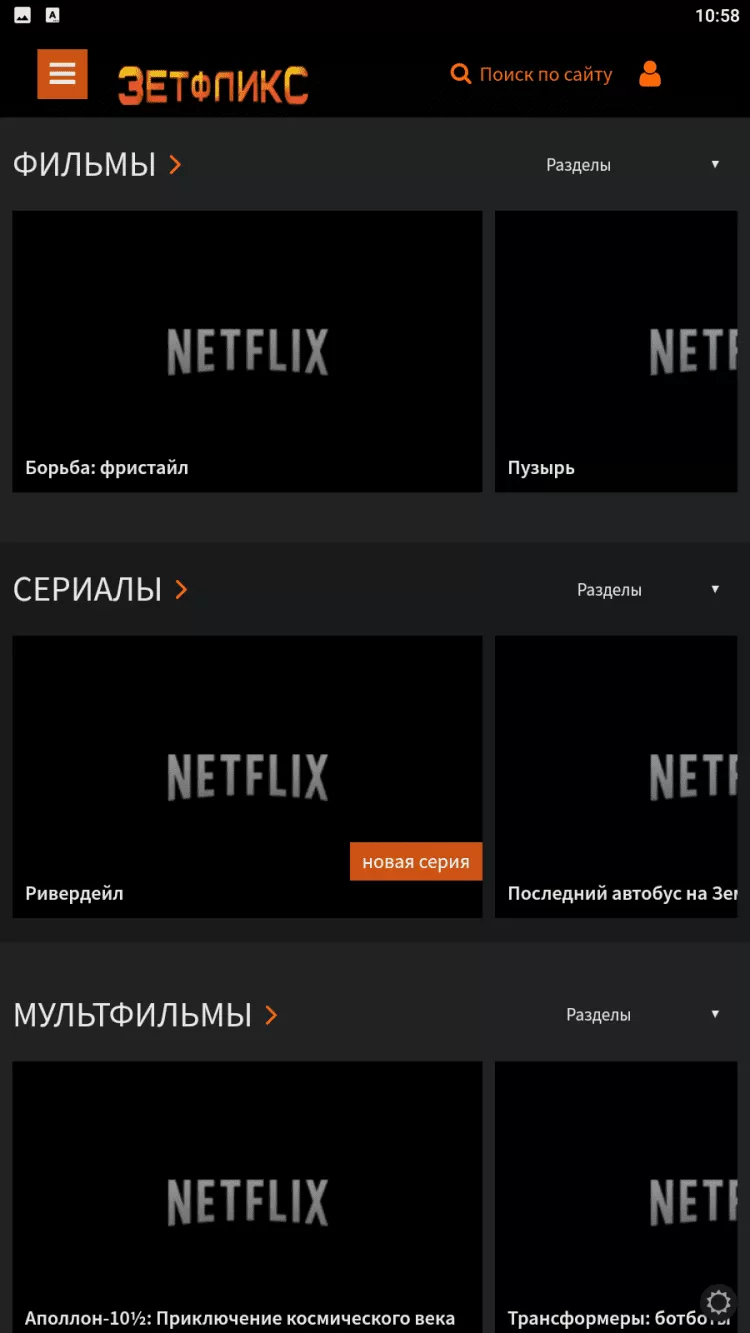Viewport: 750px width, 1333px height.
Task: Tap the Зетфликс logo to go home
Action: [x=213, y=85]
